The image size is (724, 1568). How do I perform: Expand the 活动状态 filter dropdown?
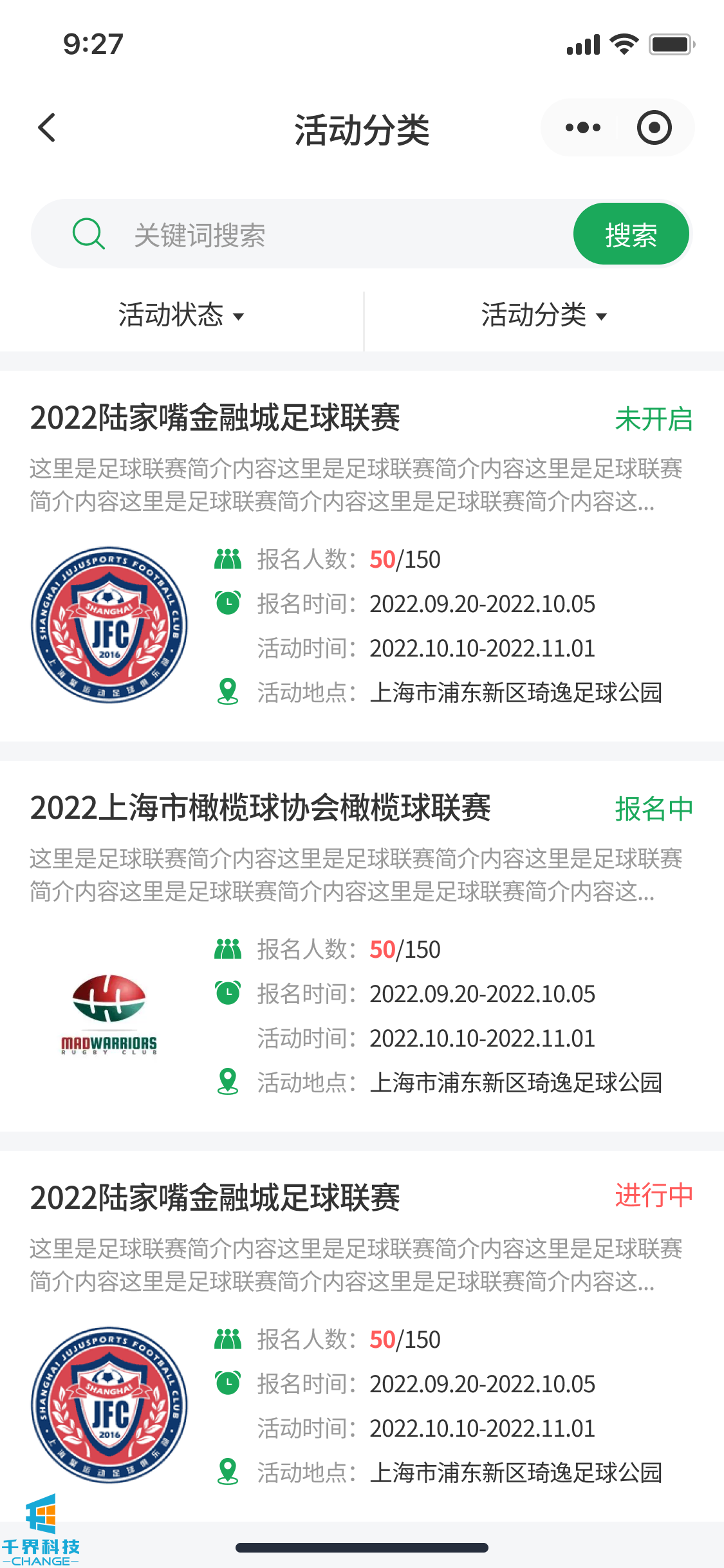point(181,315)
